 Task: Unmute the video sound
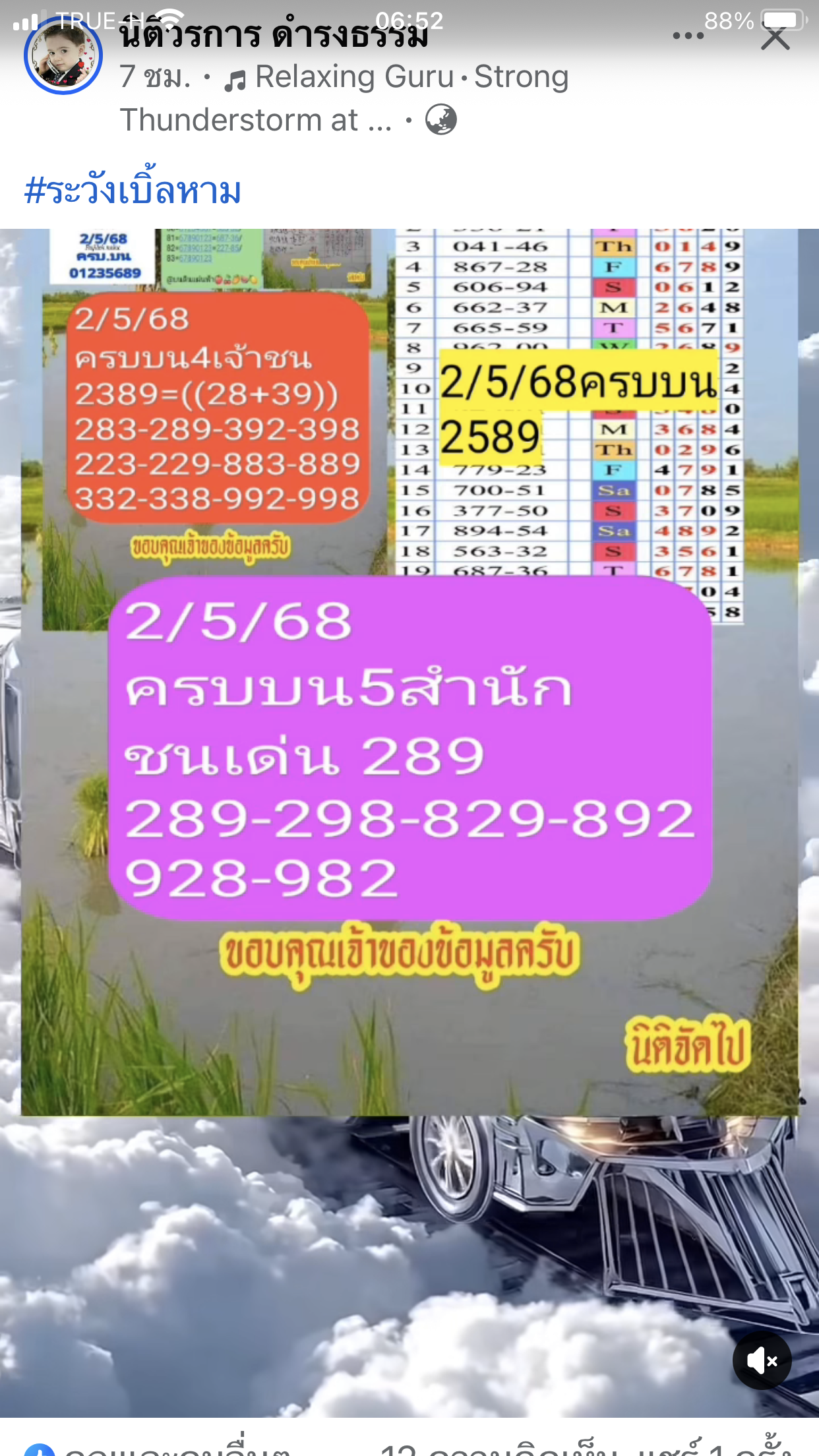click(762, 1360)
